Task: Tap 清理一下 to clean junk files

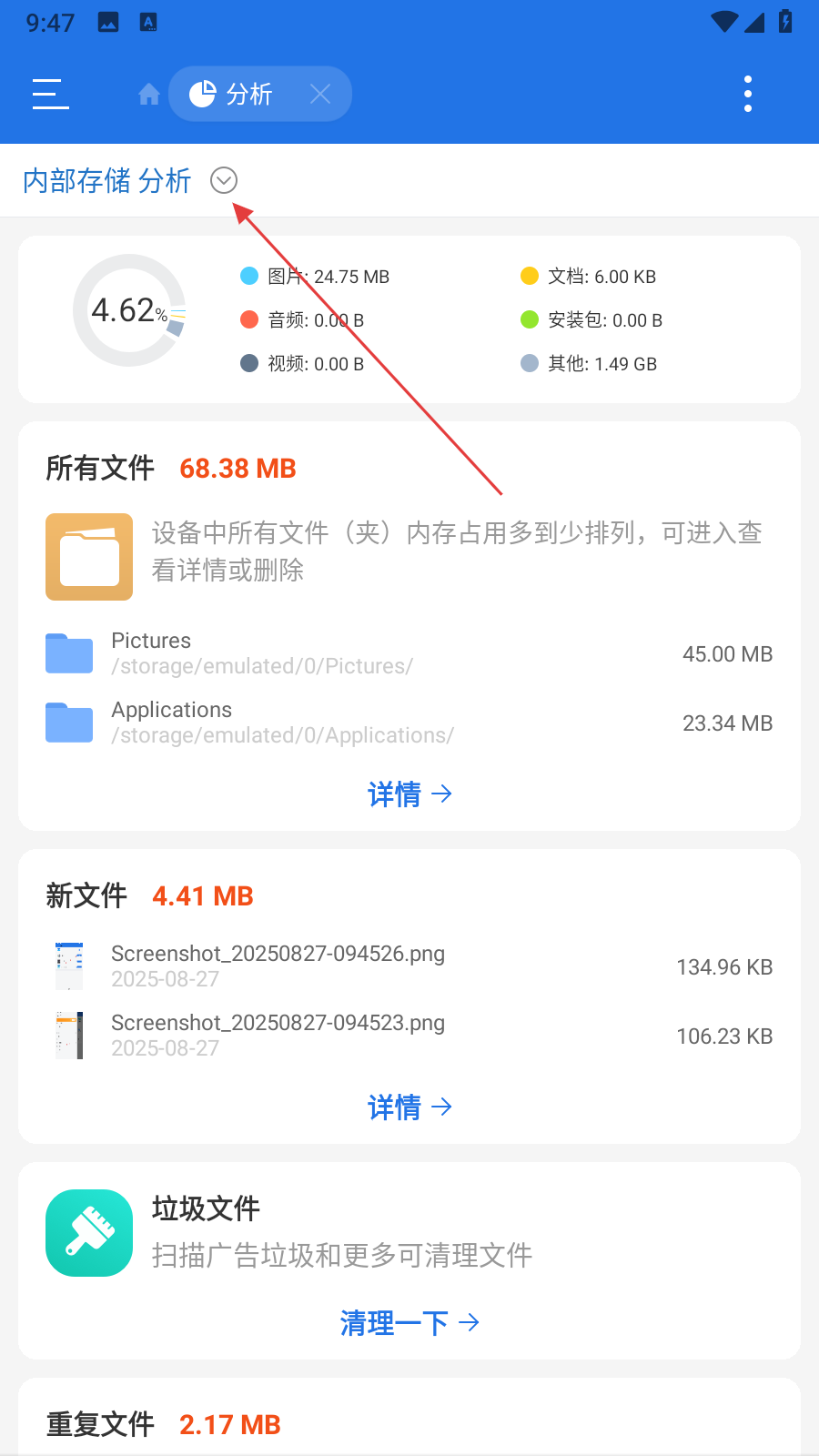Action: pyautogui.click(x=409, y=1322)
